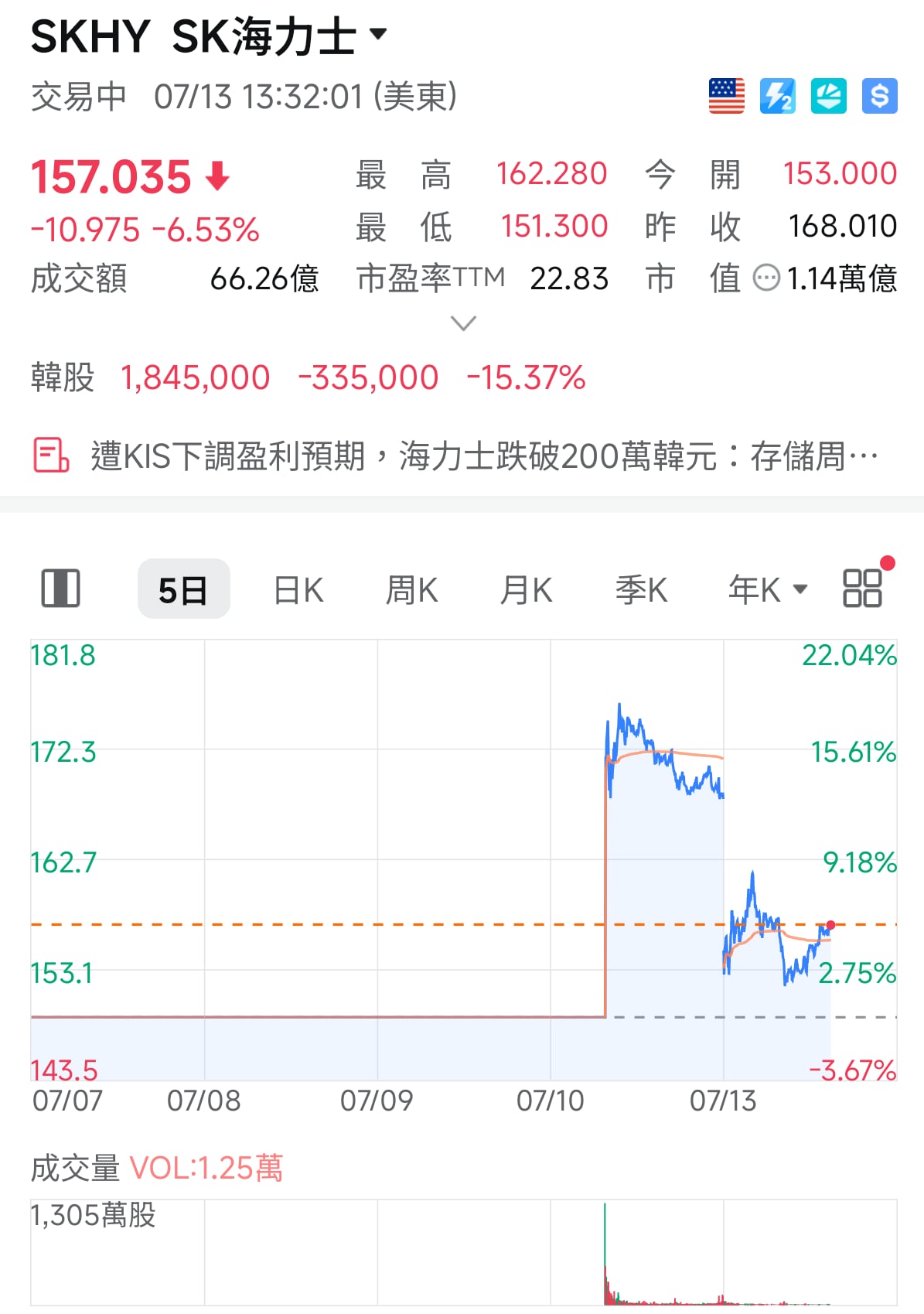Read the news about KIS下調盈利預期
Image resolution: width=924 pixels, height=1314 pixels.
click(x=456, y=456)
